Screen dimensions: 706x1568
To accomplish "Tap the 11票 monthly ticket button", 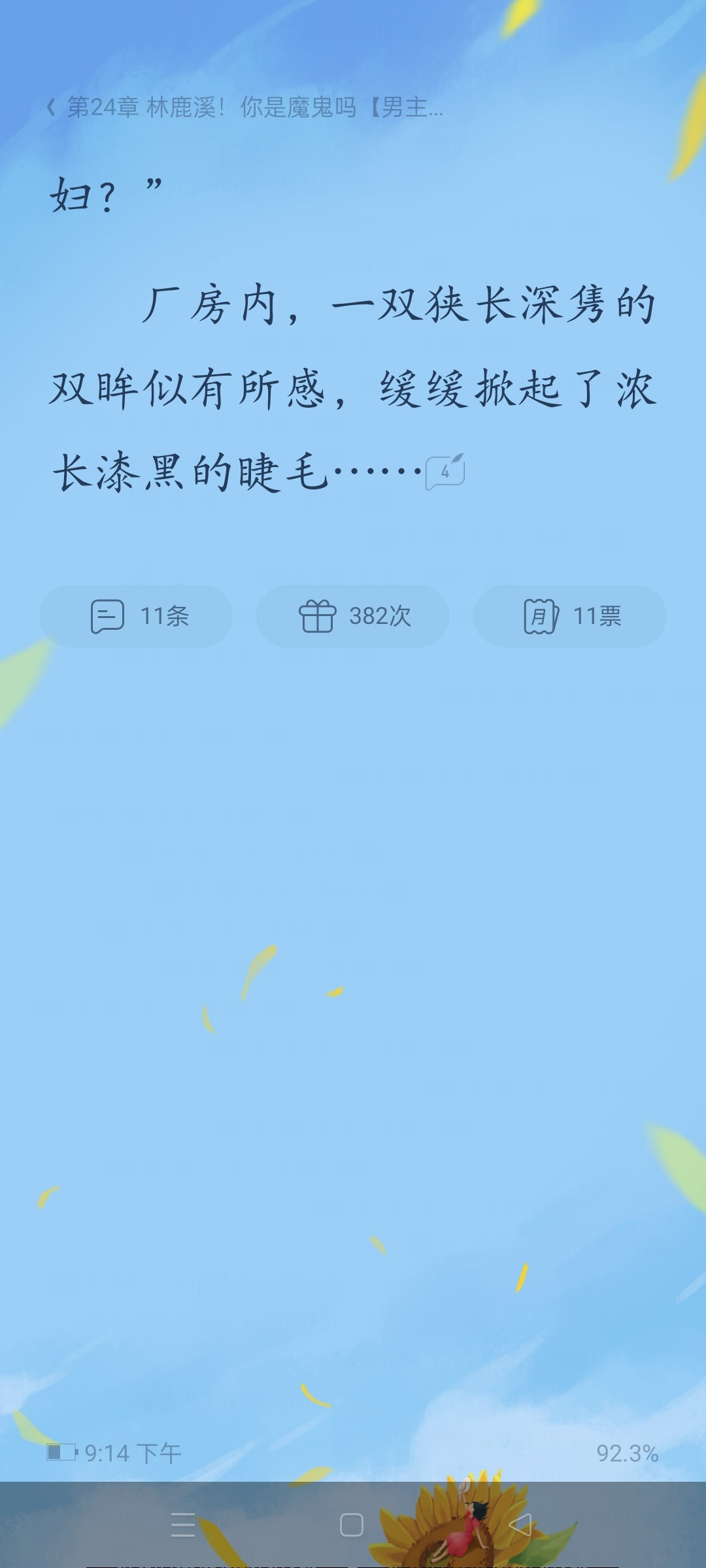I will pos(570,616).
